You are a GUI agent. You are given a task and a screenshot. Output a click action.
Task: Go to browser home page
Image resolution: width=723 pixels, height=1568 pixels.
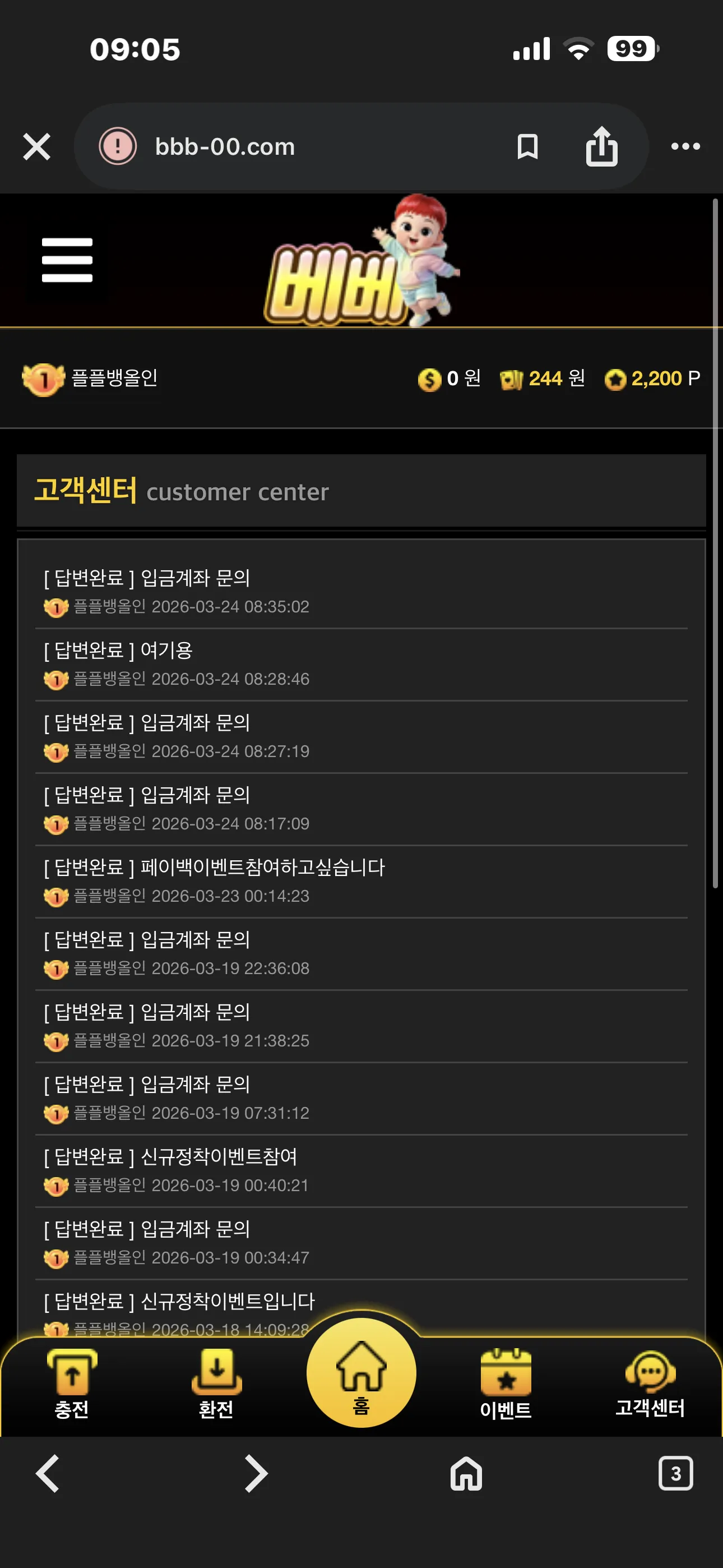[x=466, y=1474]
